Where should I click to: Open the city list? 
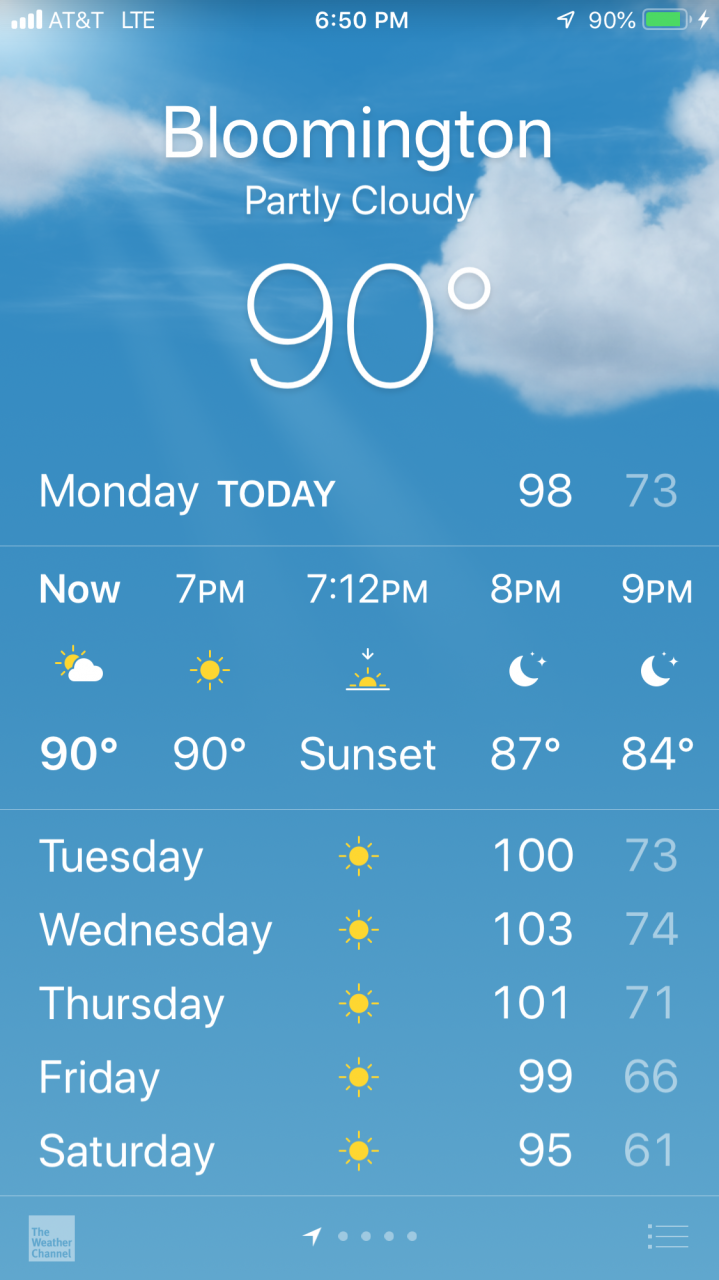tap(668, 1236)
